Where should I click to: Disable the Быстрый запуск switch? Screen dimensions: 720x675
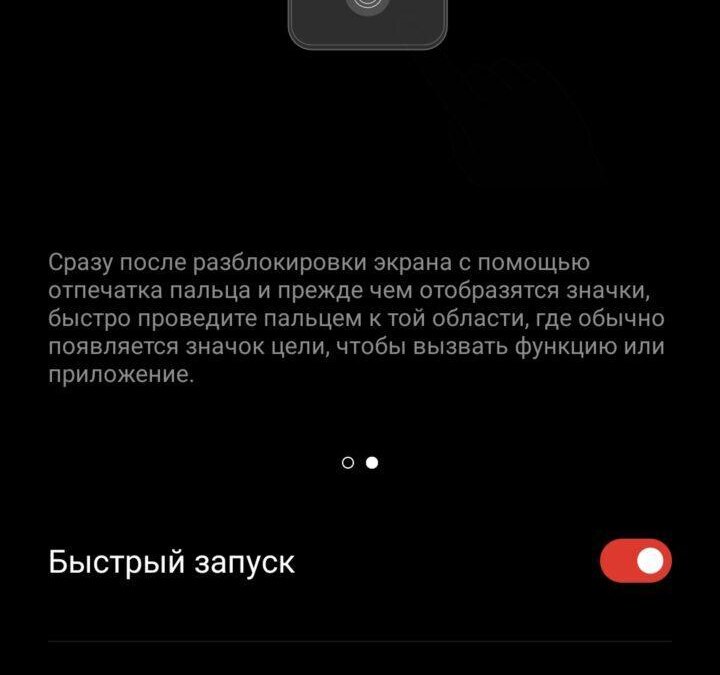tap(635, 561)
